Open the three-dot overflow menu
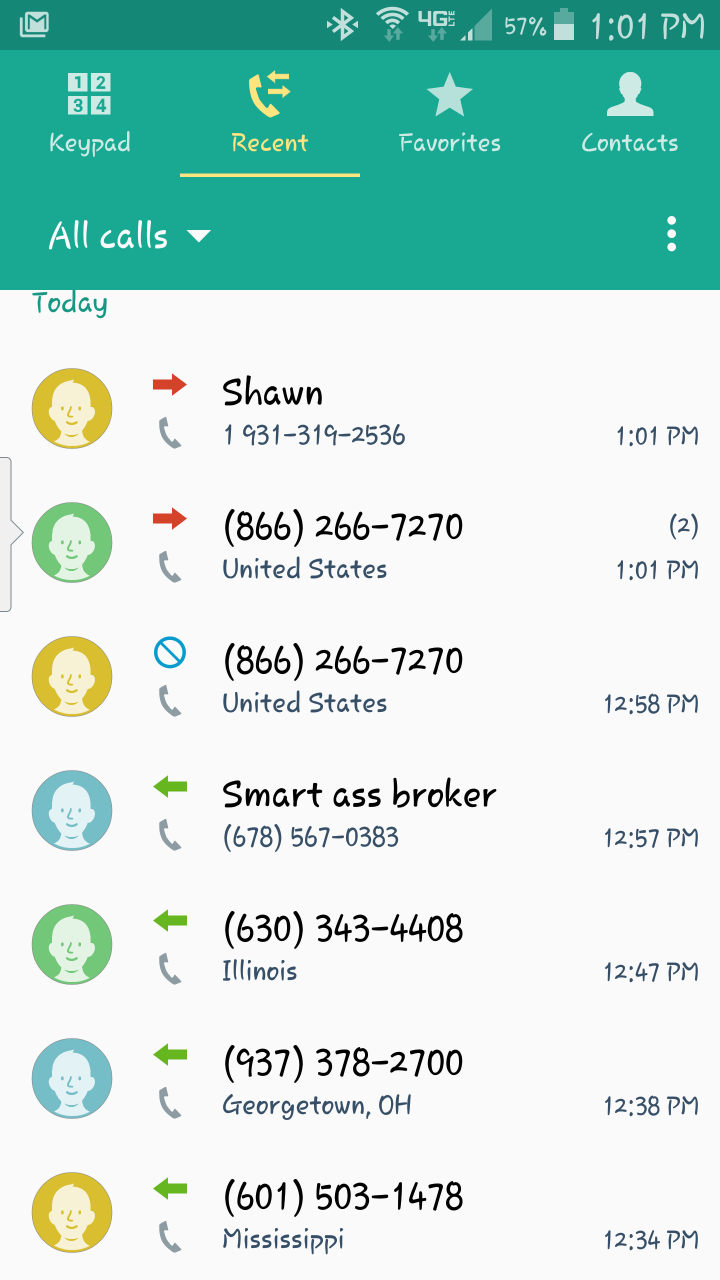This screenshot has width=720, height=1280. (x=671, y=234)
